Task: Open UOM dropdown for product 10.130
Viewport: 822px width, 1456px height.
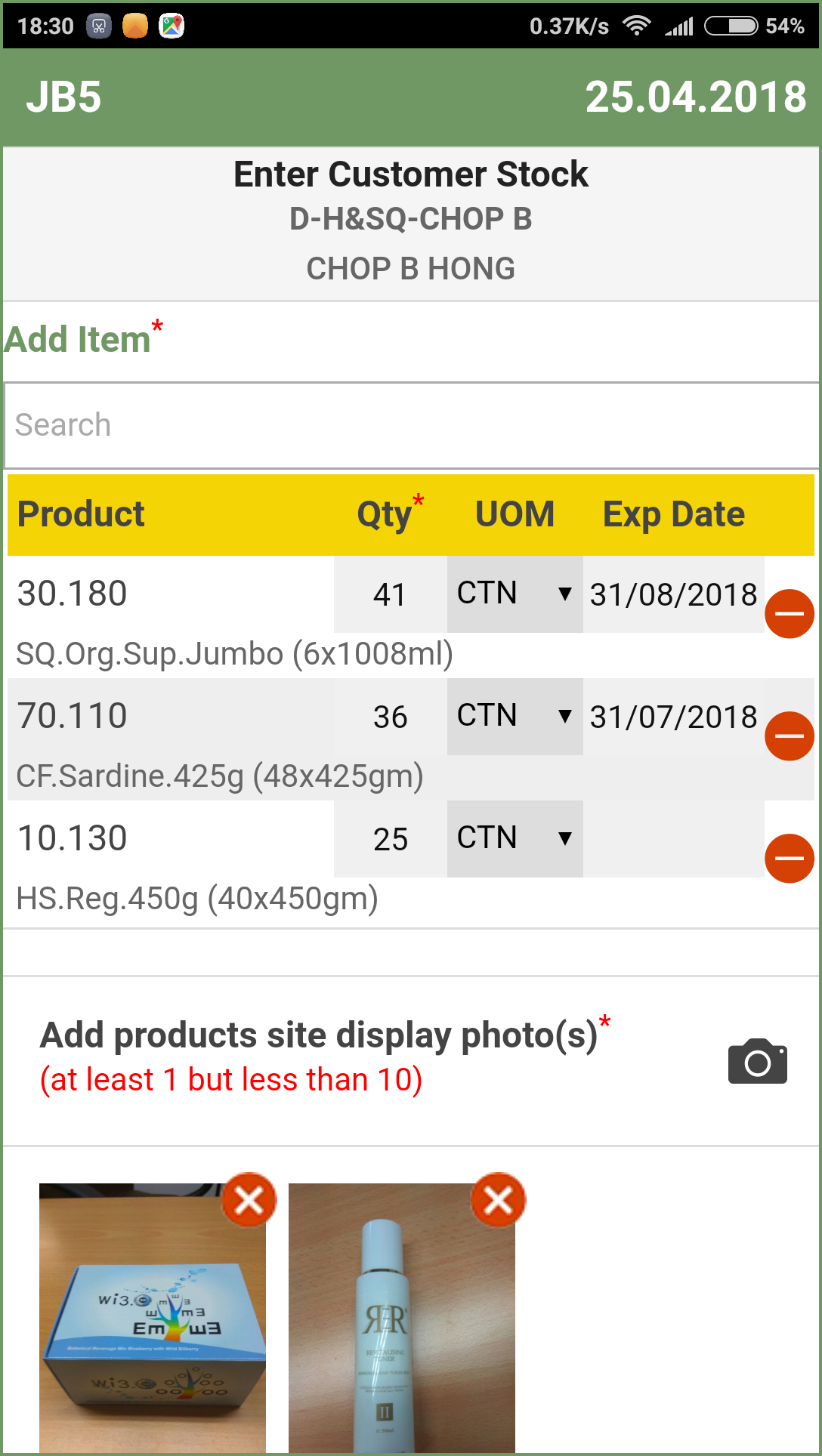Action: (x=515, y=839)
